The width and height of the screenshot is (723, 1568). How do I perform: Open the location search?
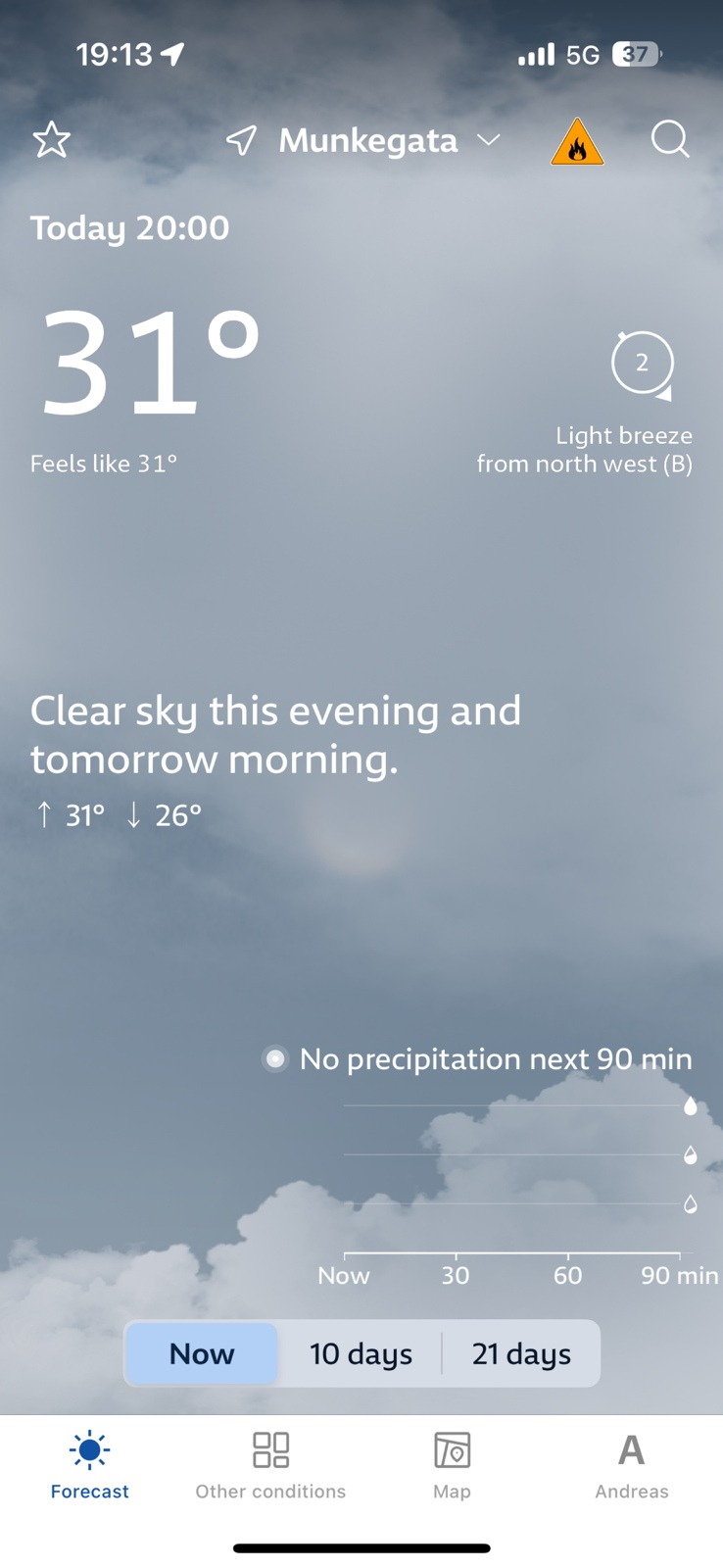[x=670, y=140]
